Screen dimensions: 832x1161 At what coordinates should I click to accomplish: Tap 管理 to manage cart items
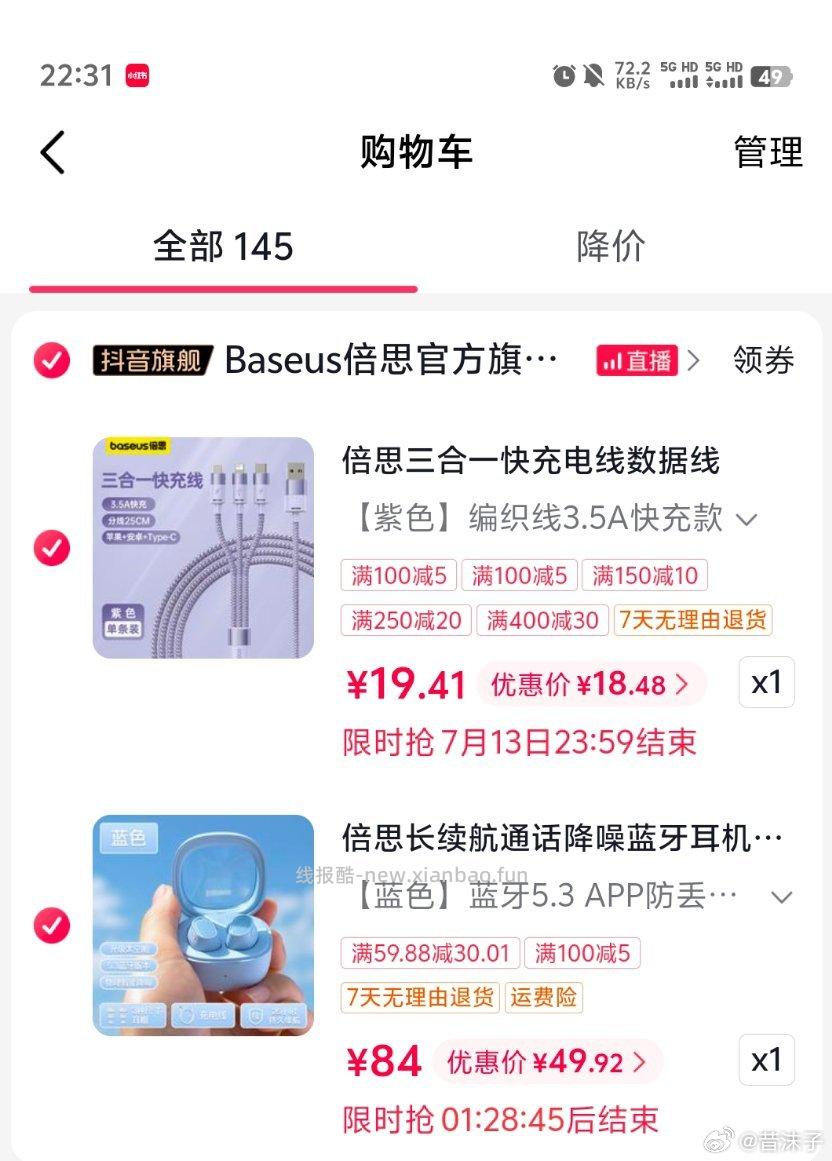pos(767,152)
